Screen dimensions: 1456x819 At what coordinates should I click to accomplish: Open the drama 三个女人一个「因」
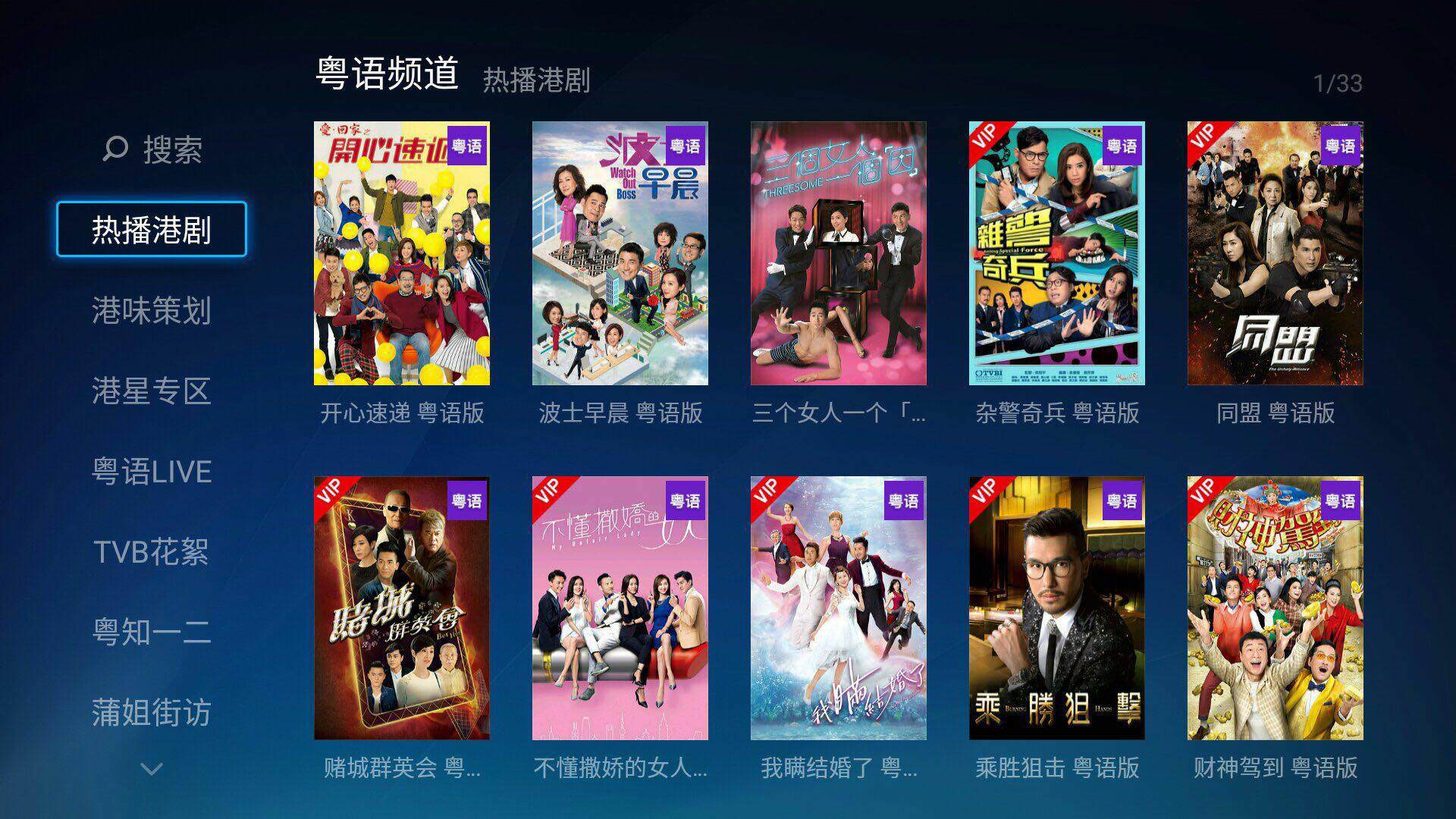pos(839,253)
